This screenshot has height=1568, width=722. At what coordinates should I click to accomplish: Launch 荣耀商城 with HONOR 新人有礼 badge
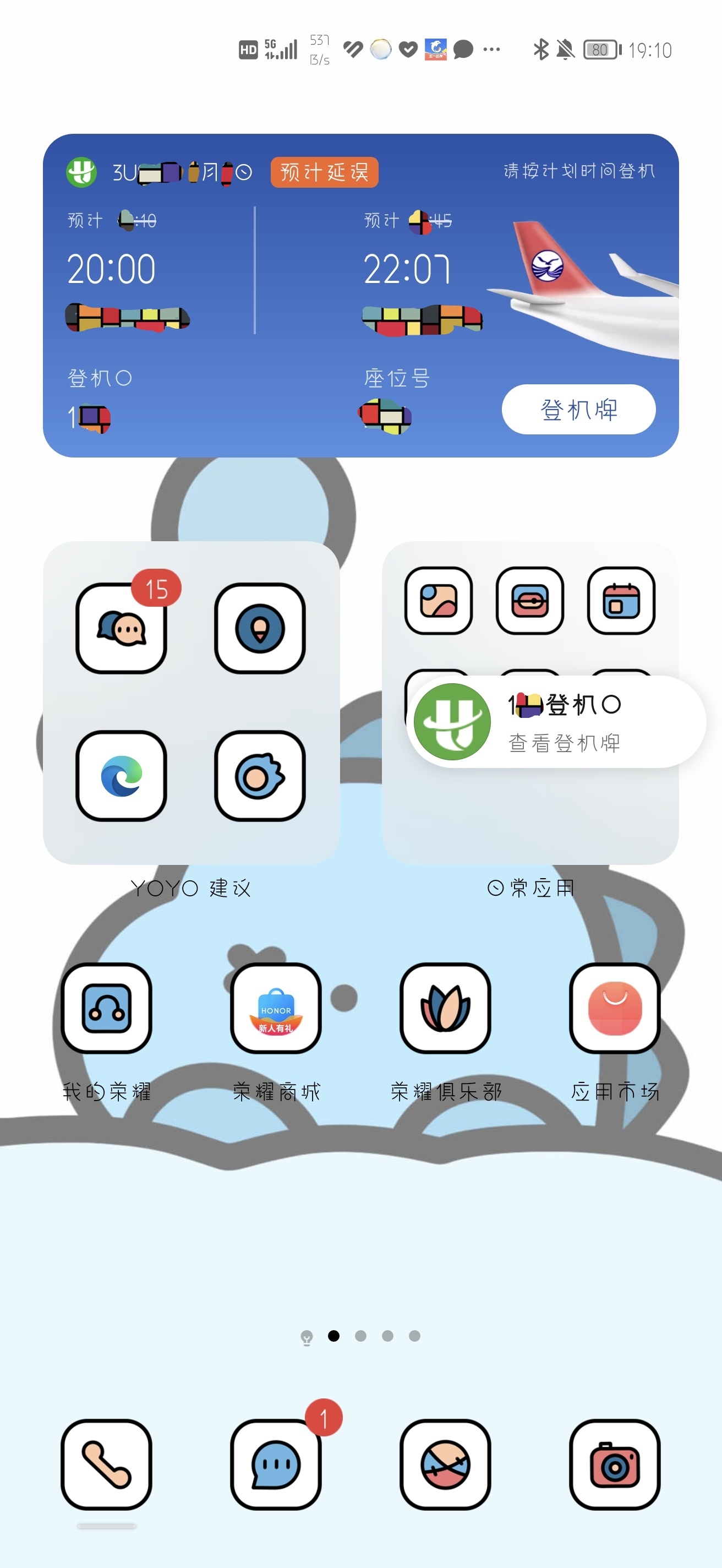pyautogui.click(x=276, y=1010)
